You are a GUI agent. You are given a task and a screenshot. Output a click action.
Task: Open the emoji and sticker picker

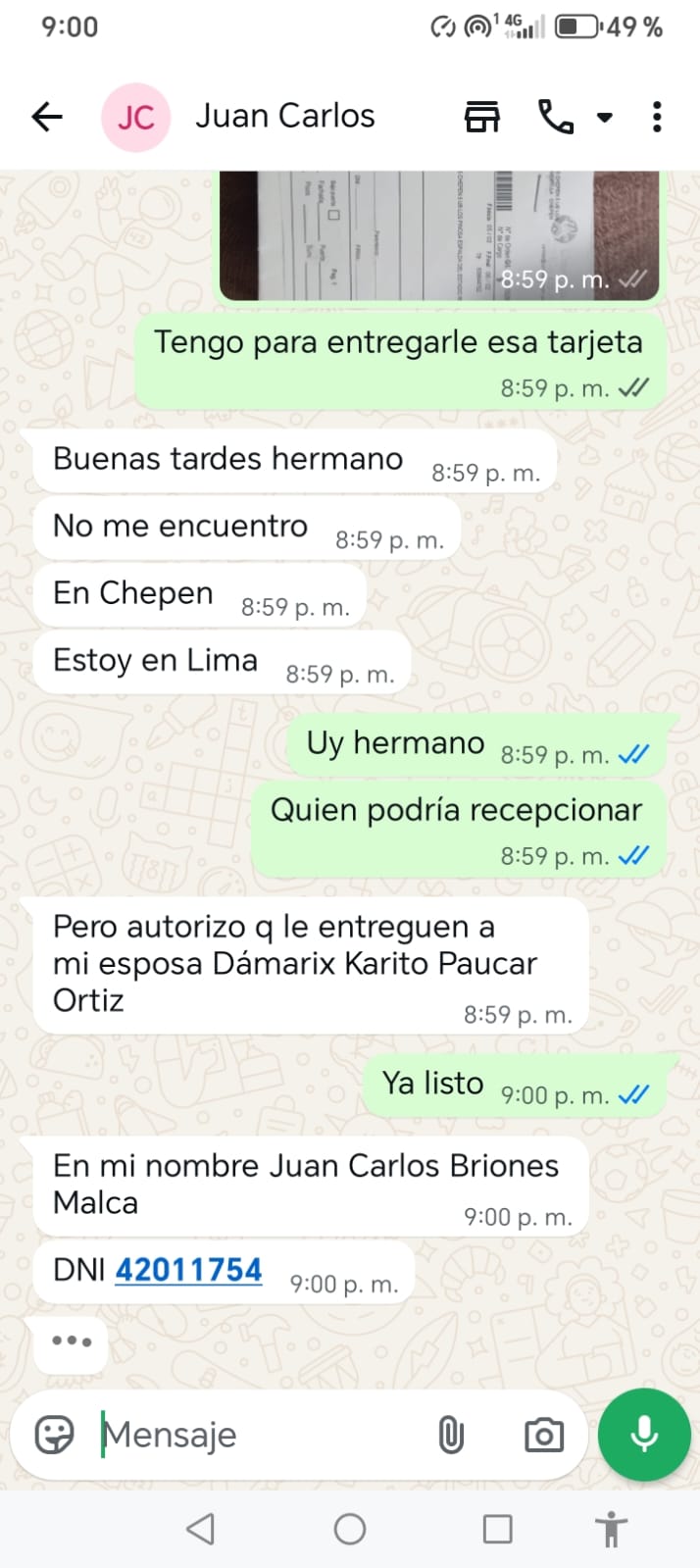click(55, 1436)
